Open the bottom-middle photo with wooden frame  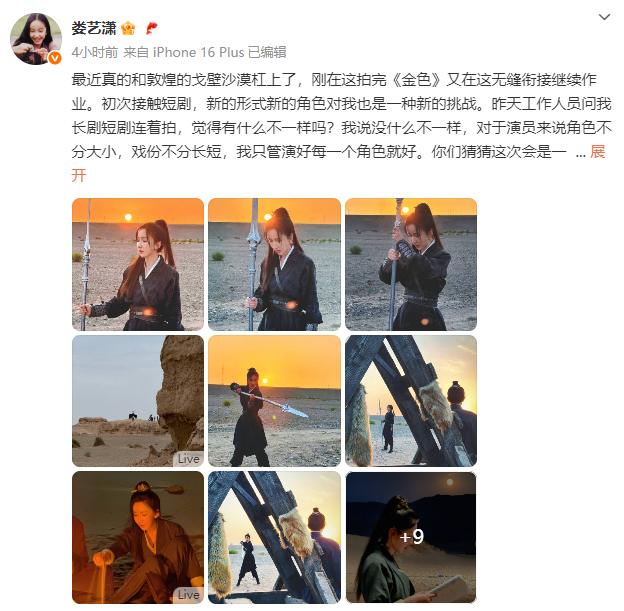274,537
